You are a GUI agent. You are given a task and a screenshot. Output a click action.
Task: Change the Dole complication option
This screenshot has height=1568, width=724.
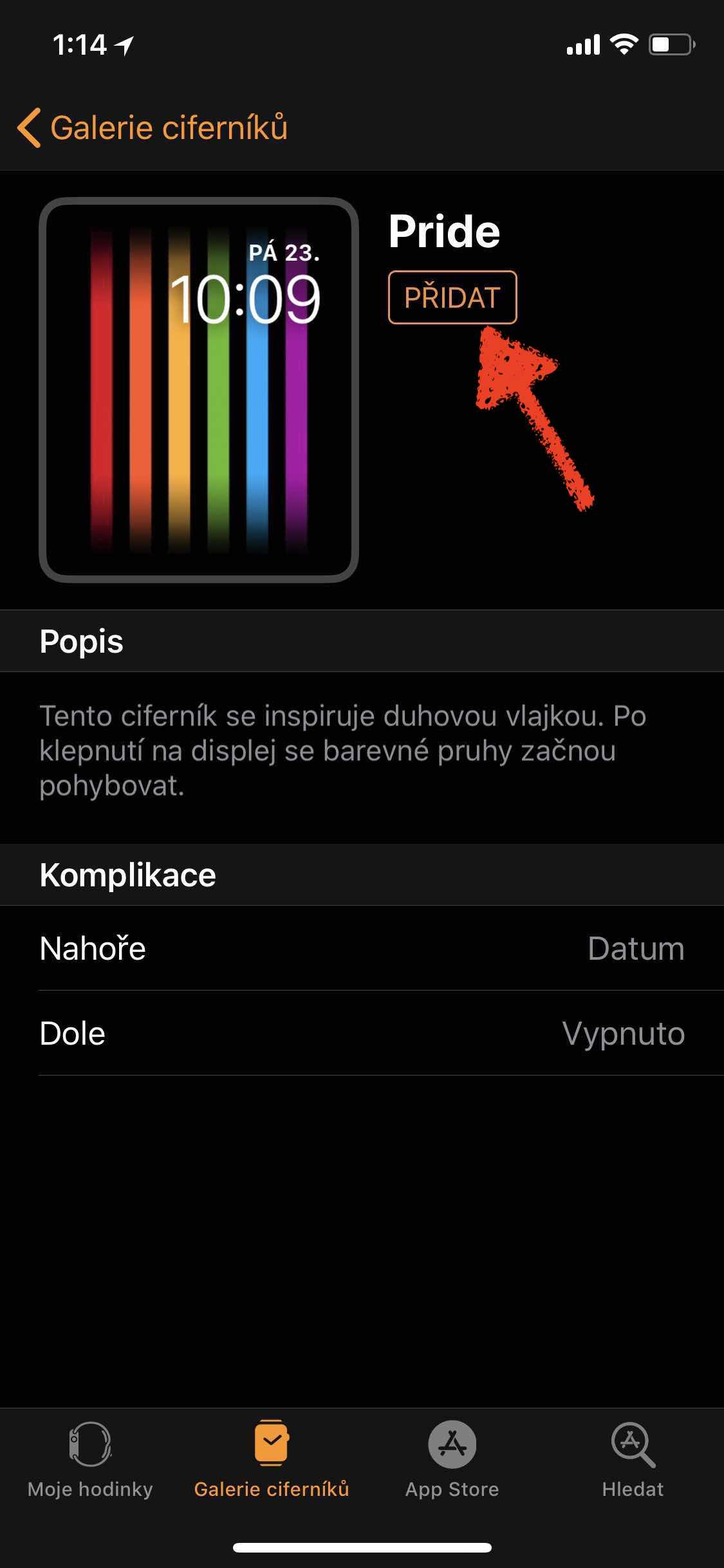pyautogui.click(x=362, y=1033)
